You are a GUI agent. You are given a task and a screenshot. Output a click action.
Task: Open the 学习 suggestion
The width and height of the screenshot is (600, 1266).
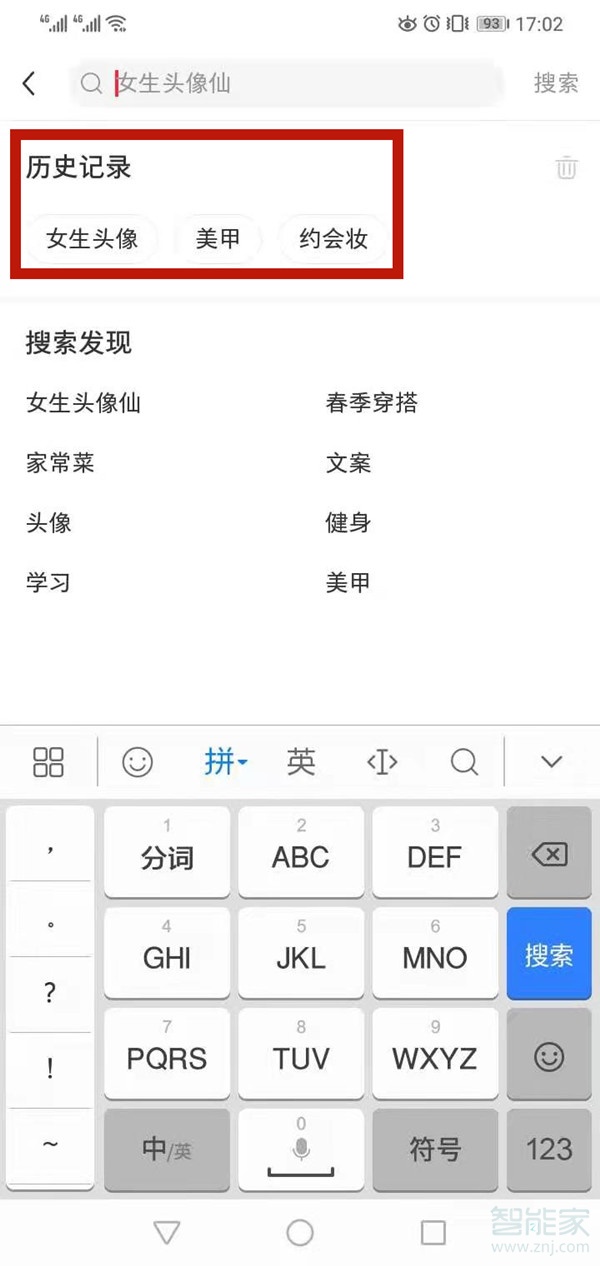point(48,582)
